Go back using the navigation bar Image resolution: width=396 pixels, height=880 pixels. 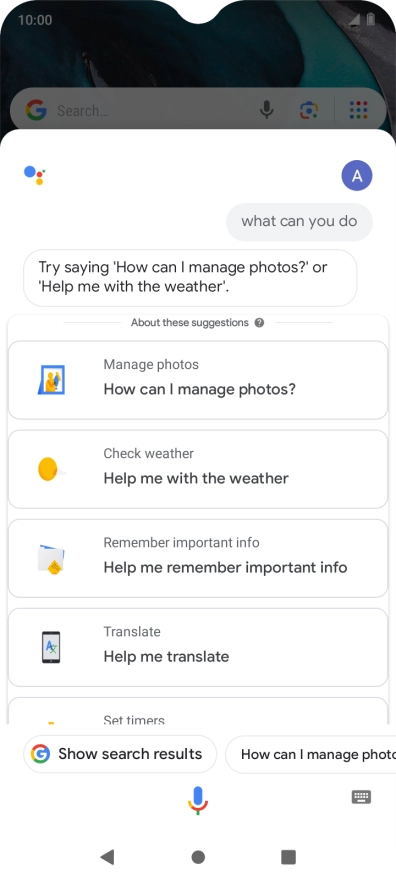click(107, 856)
